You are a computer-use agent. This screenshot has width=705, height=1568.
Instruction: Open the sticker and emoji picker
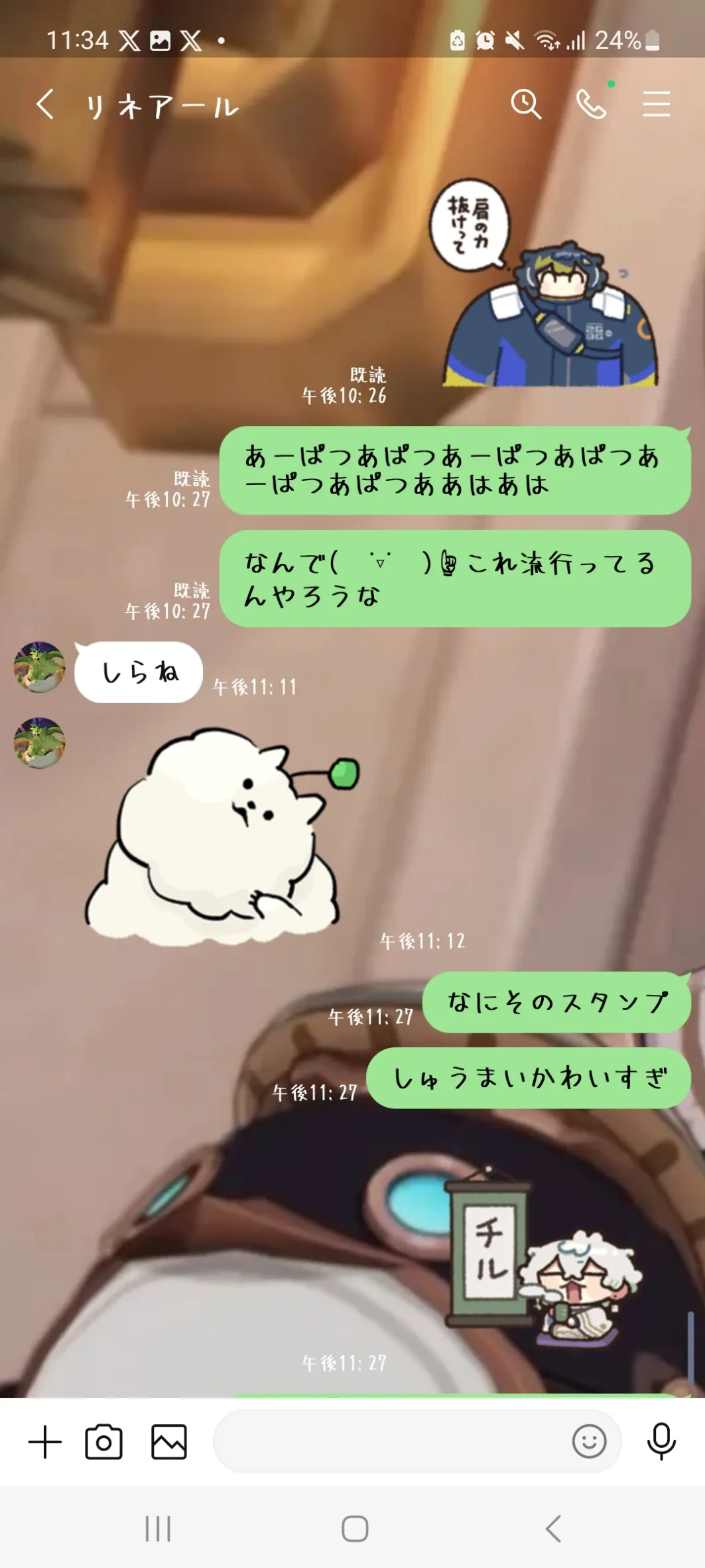pos(589,1441)
